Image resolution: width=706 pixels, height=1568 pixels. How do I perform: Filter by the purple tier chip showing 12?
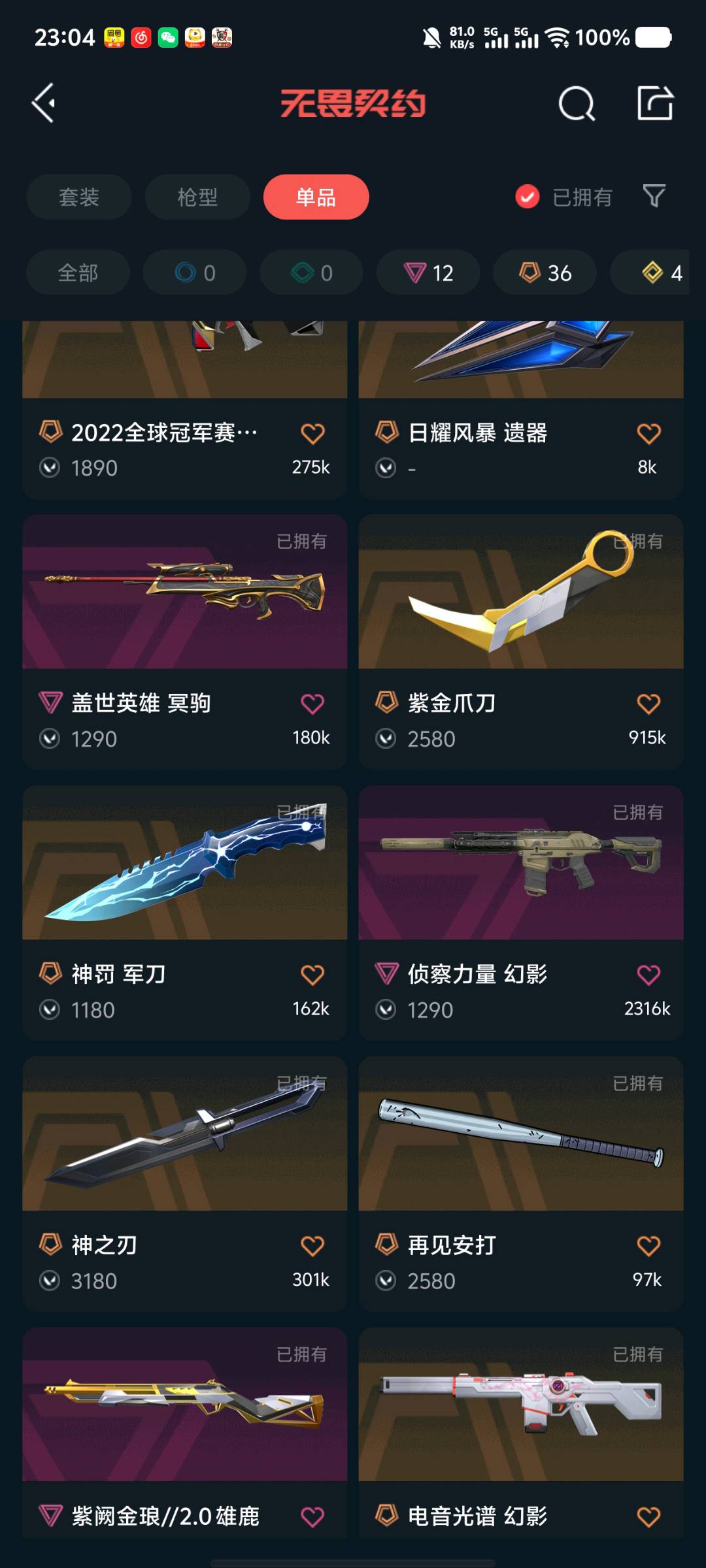pos(428,272)
